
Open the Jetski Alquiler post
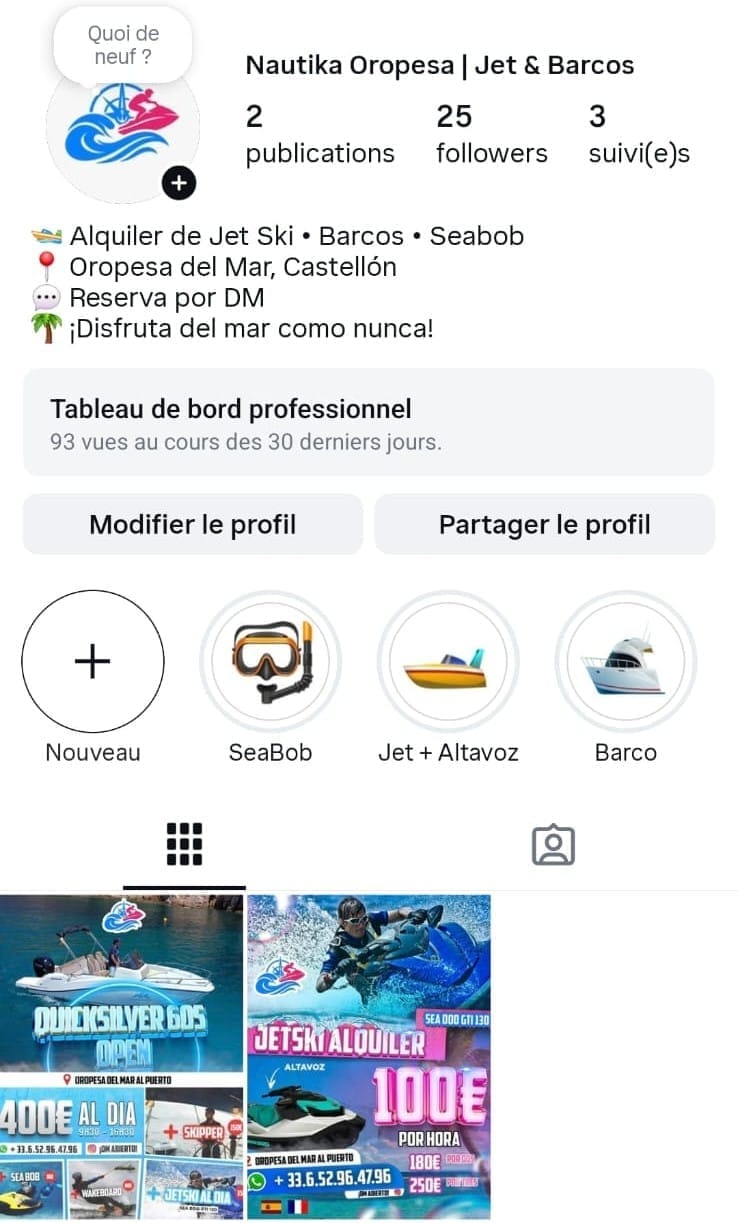coord(369,1055)
